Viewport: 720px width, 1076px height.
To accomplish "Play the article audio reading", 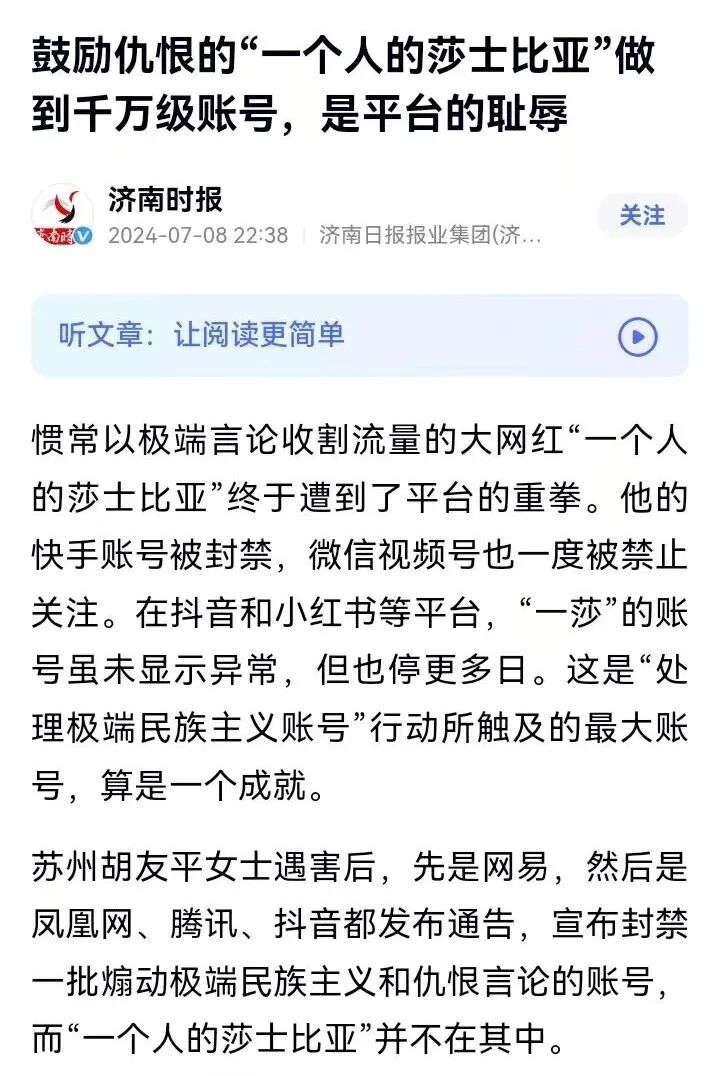I will tap(637, 336).
